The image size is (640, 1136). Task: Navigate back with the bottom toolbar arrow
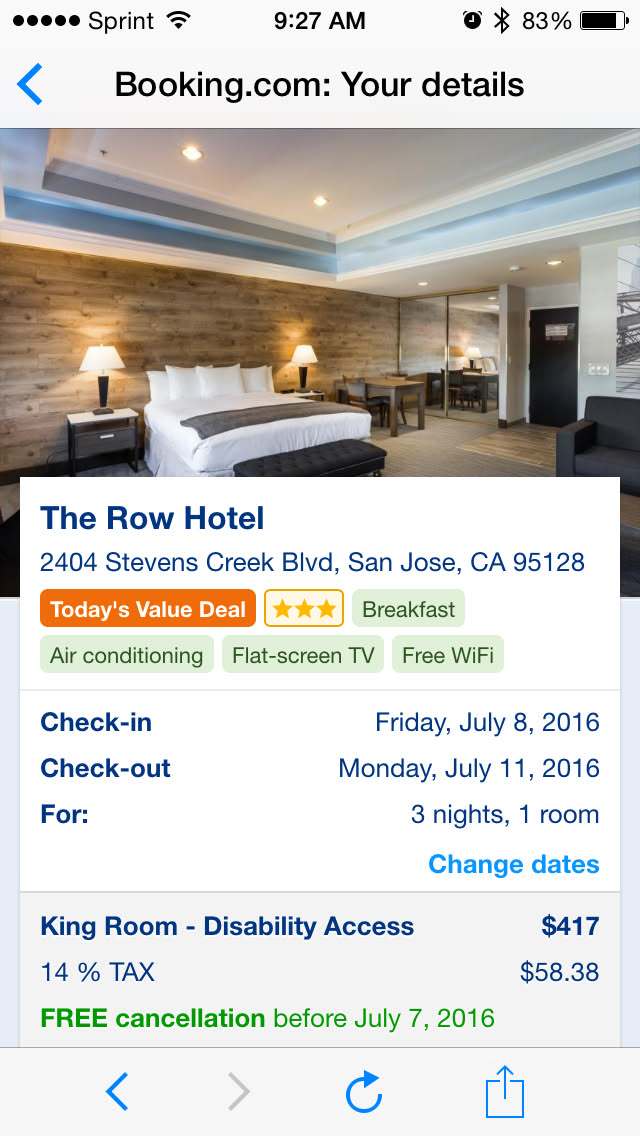[117, 1091]
